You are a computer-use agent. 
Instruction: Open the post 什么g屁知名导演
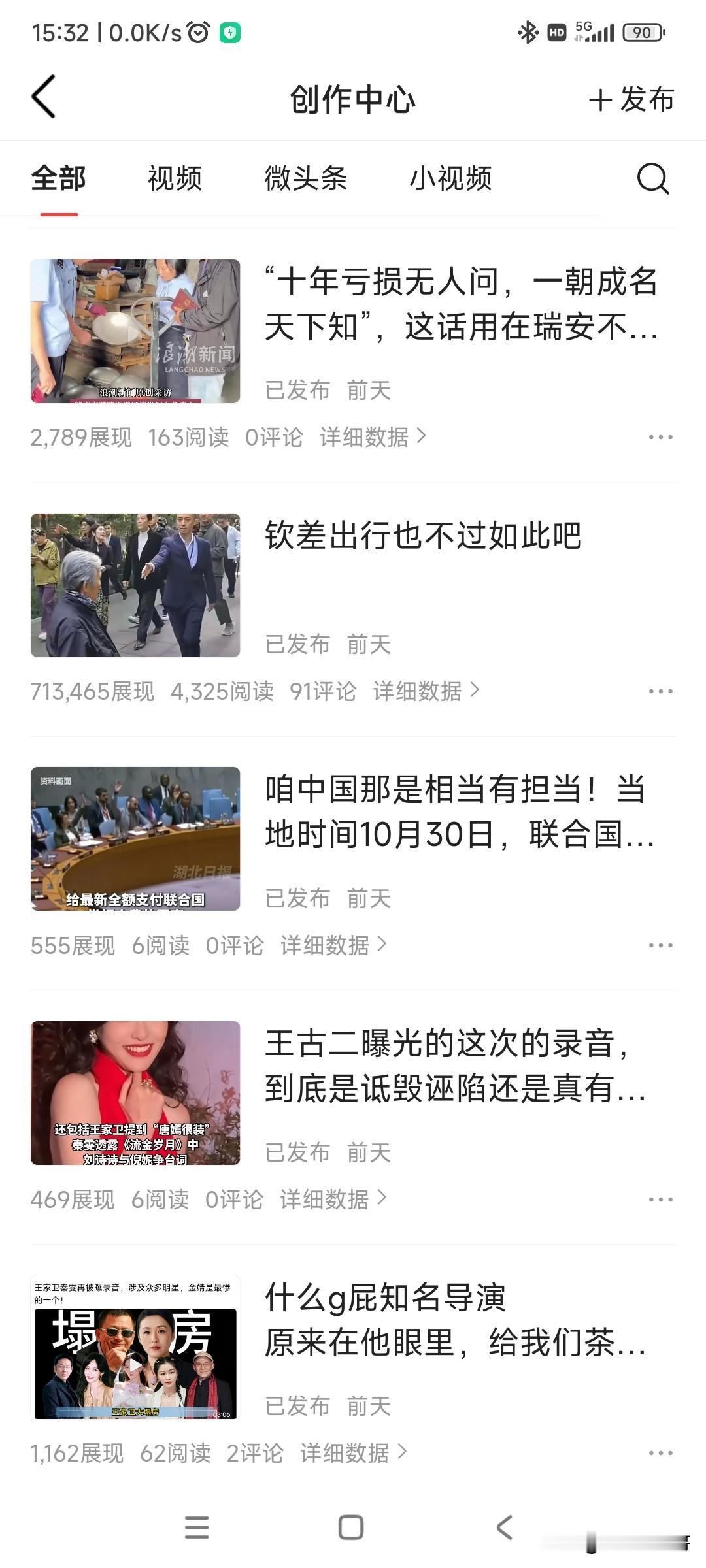pyautogui.click(x=455, y=1320)
